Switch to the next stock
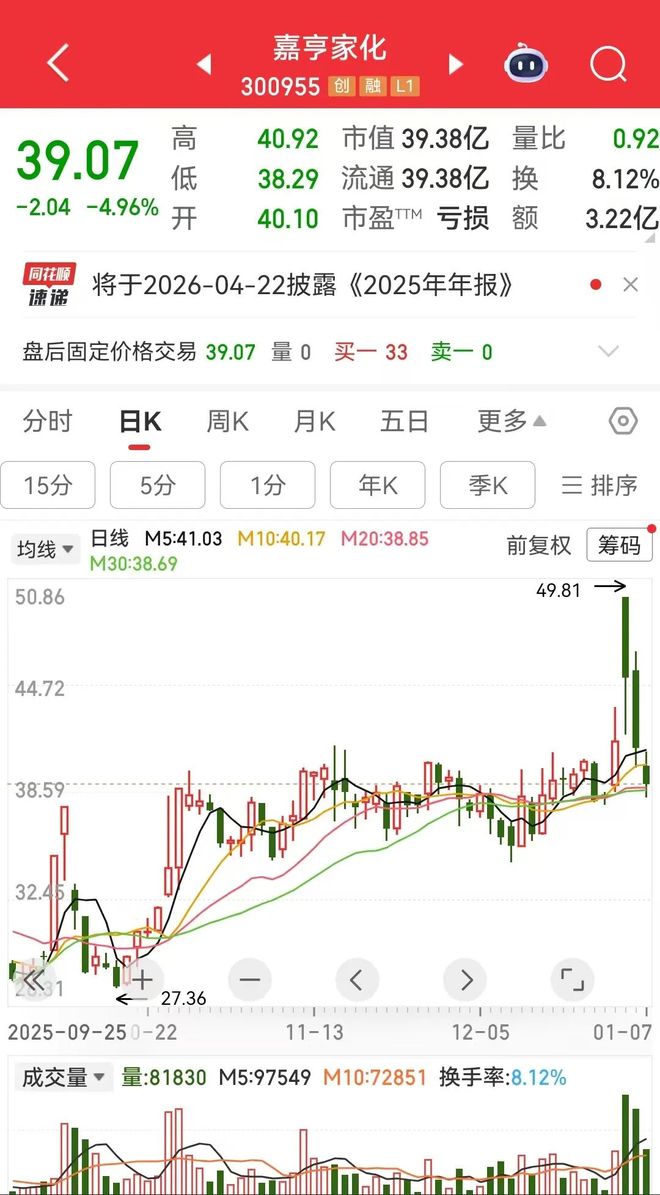This screenshot has width=660, height=1195. coord(456,65)
